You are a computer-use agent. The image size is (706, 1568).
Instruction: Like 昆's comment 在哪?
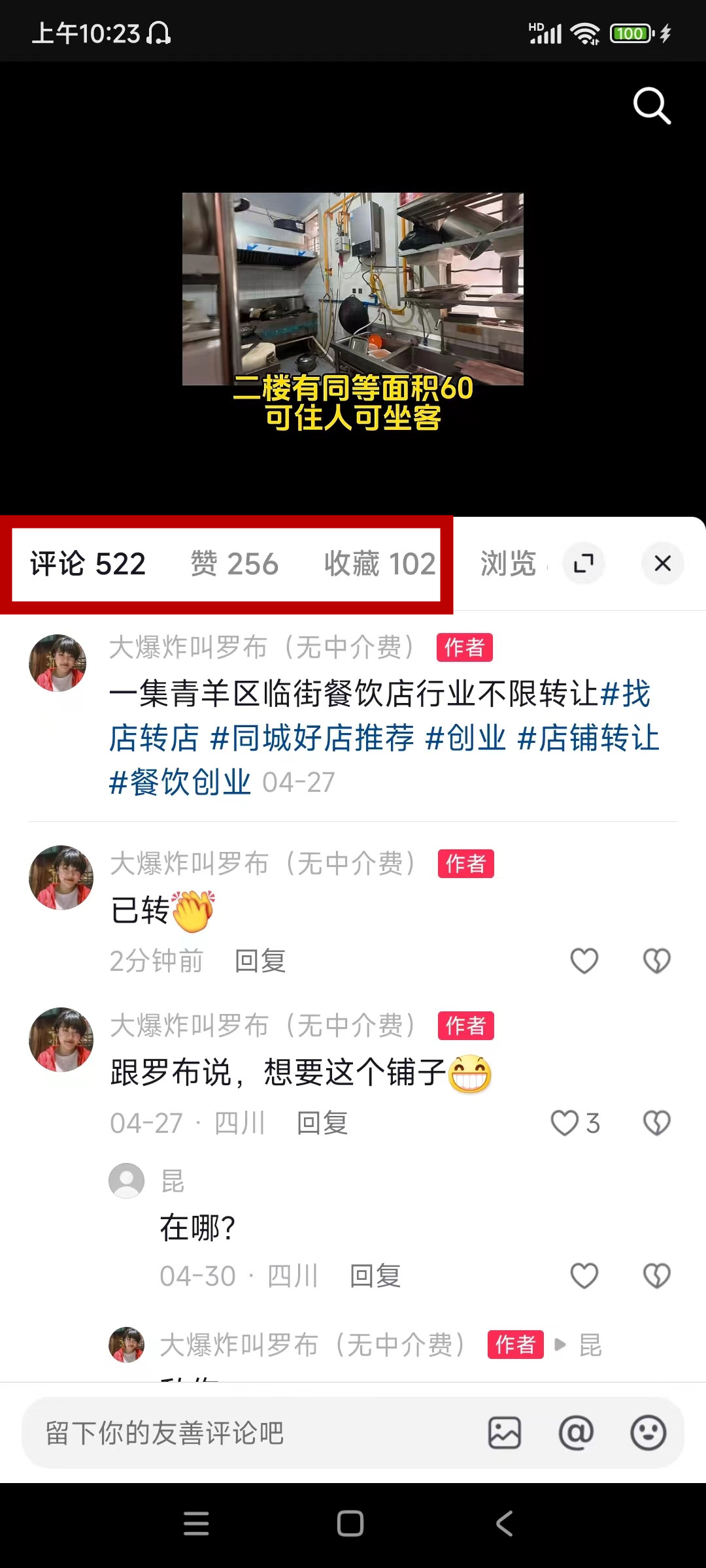pyautogui.click(x=584, y=1276)
